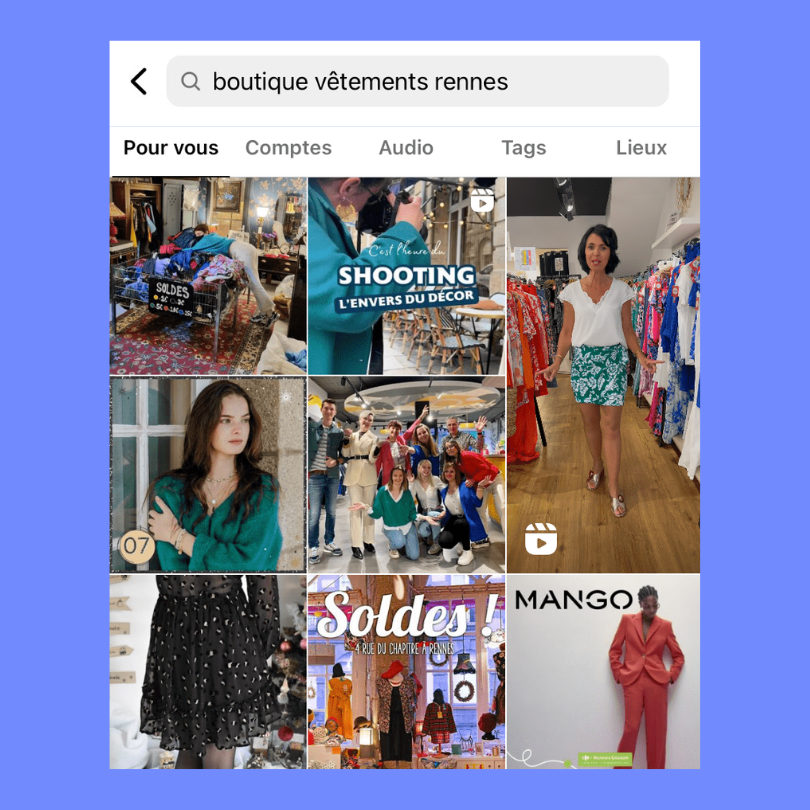Open the Tags tab
This screenshot has height=810, width=810.
pyautogui.click(x=523, y=148)
